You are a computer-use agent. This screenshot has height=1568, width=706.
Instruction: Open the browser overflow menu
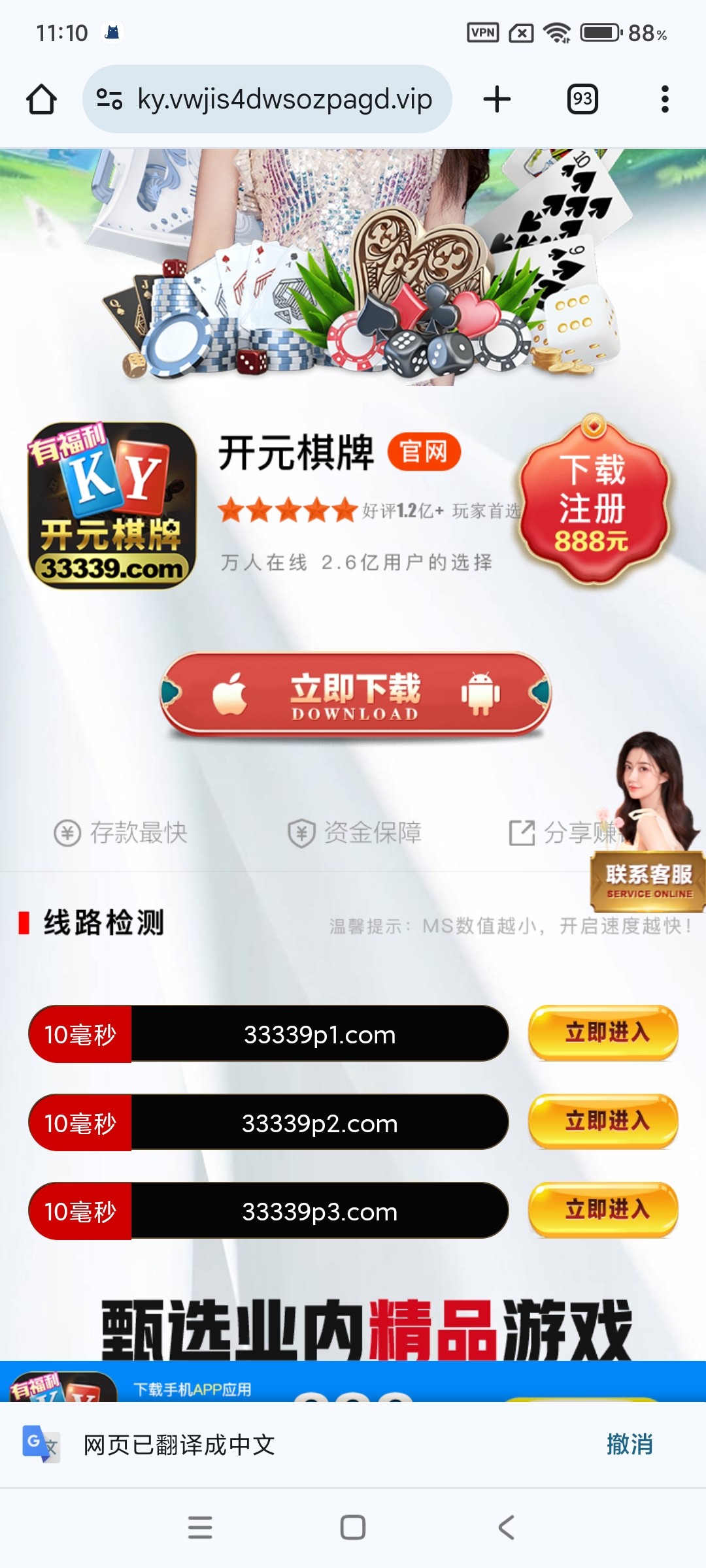(665, 99)
